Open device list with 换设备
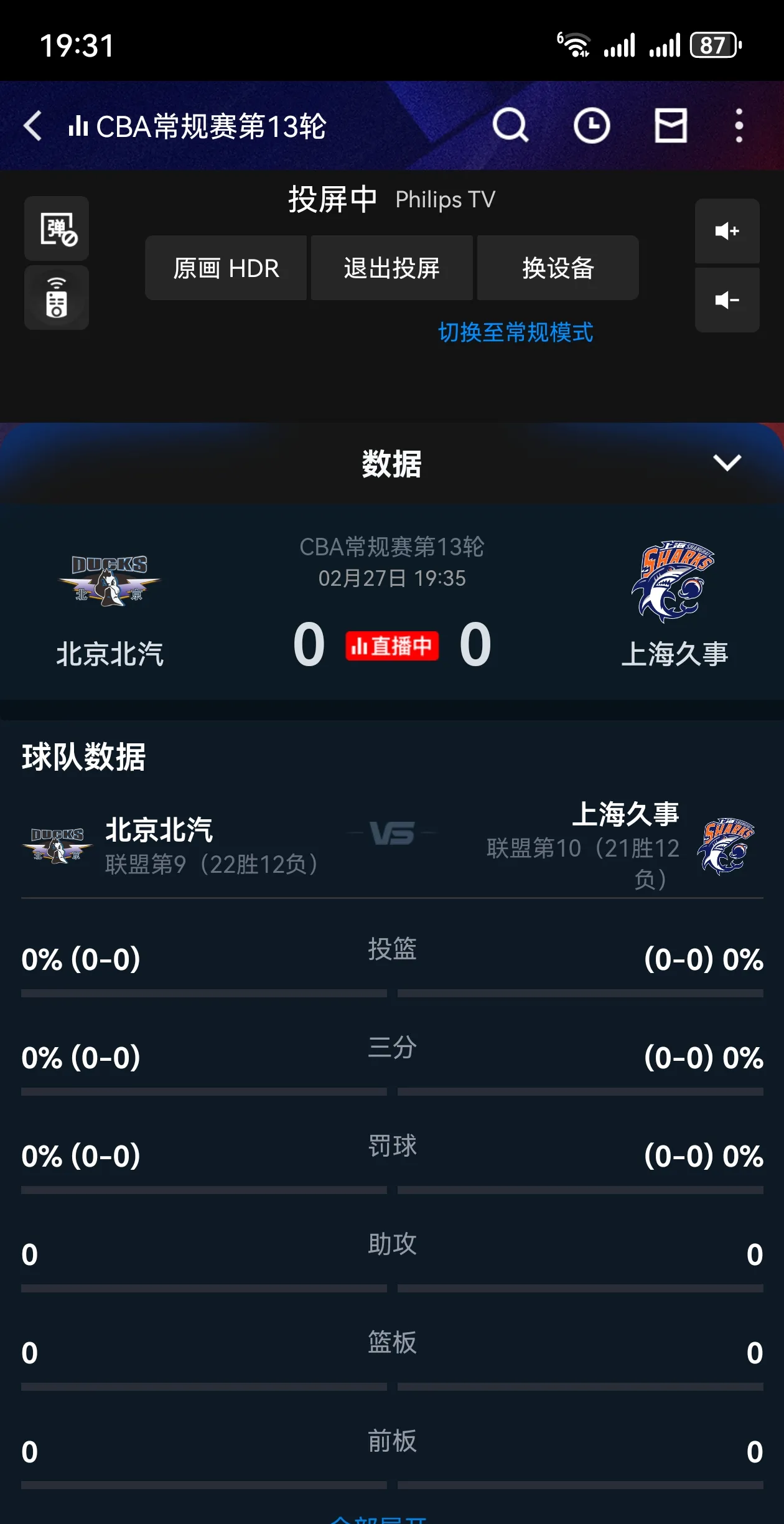 [x=557, y=268]
